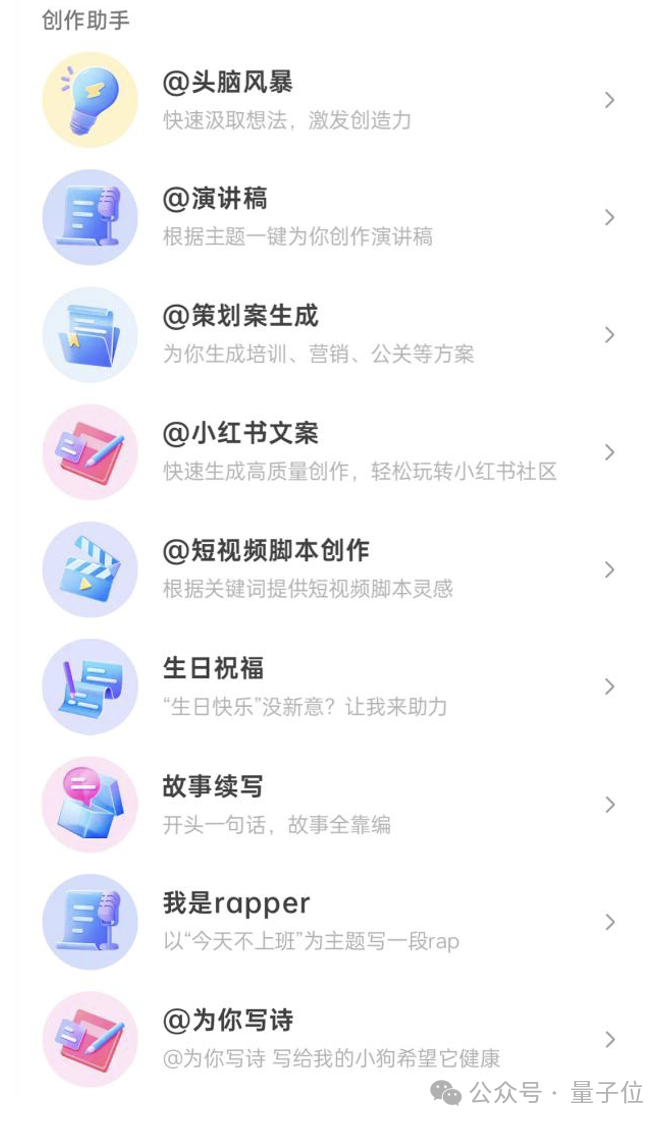Tap the 我是rapper row
This screenshot has height=1128, width=672.
236,904
